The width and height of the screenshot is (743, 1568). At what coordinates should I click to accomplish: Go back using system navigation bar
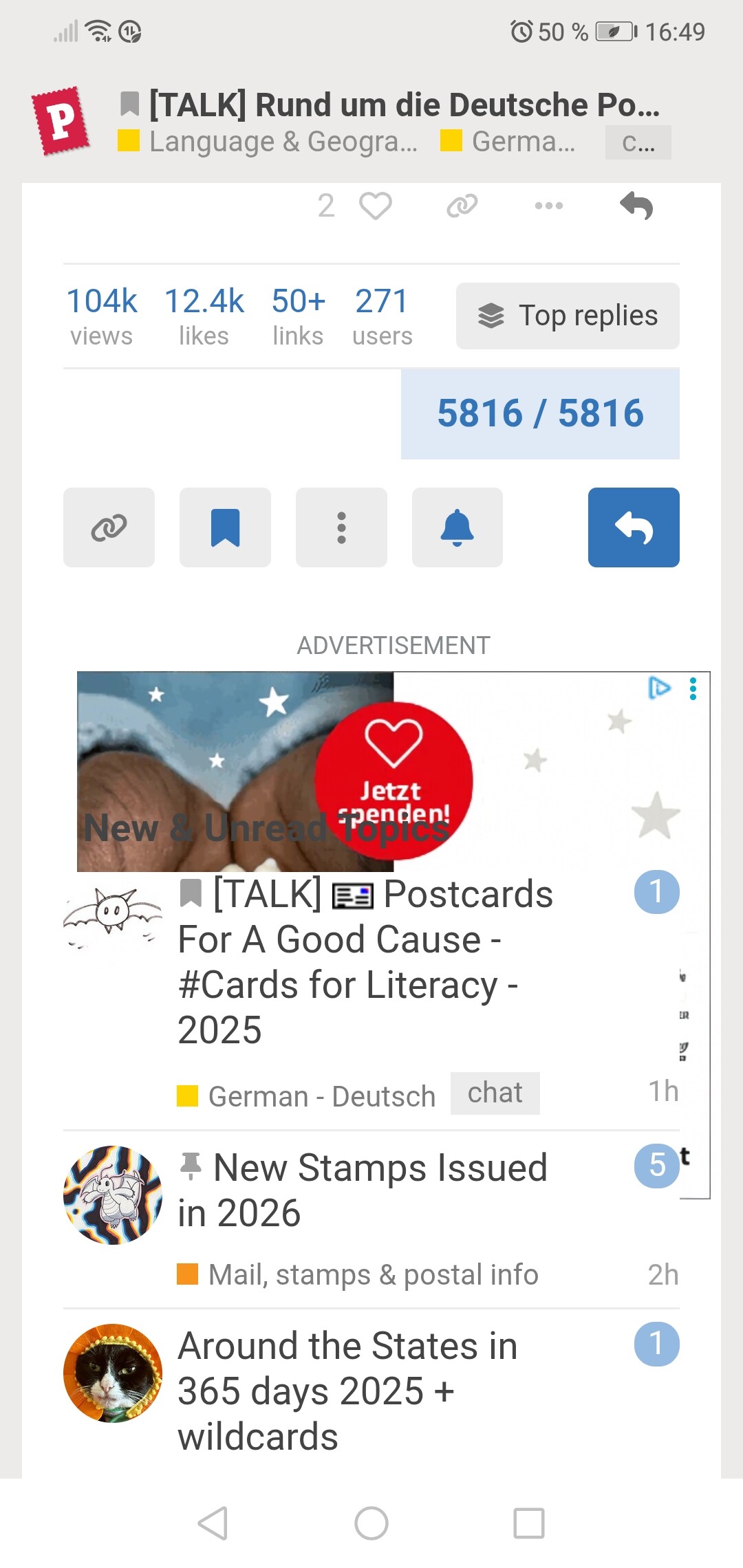click(213, 1523)
